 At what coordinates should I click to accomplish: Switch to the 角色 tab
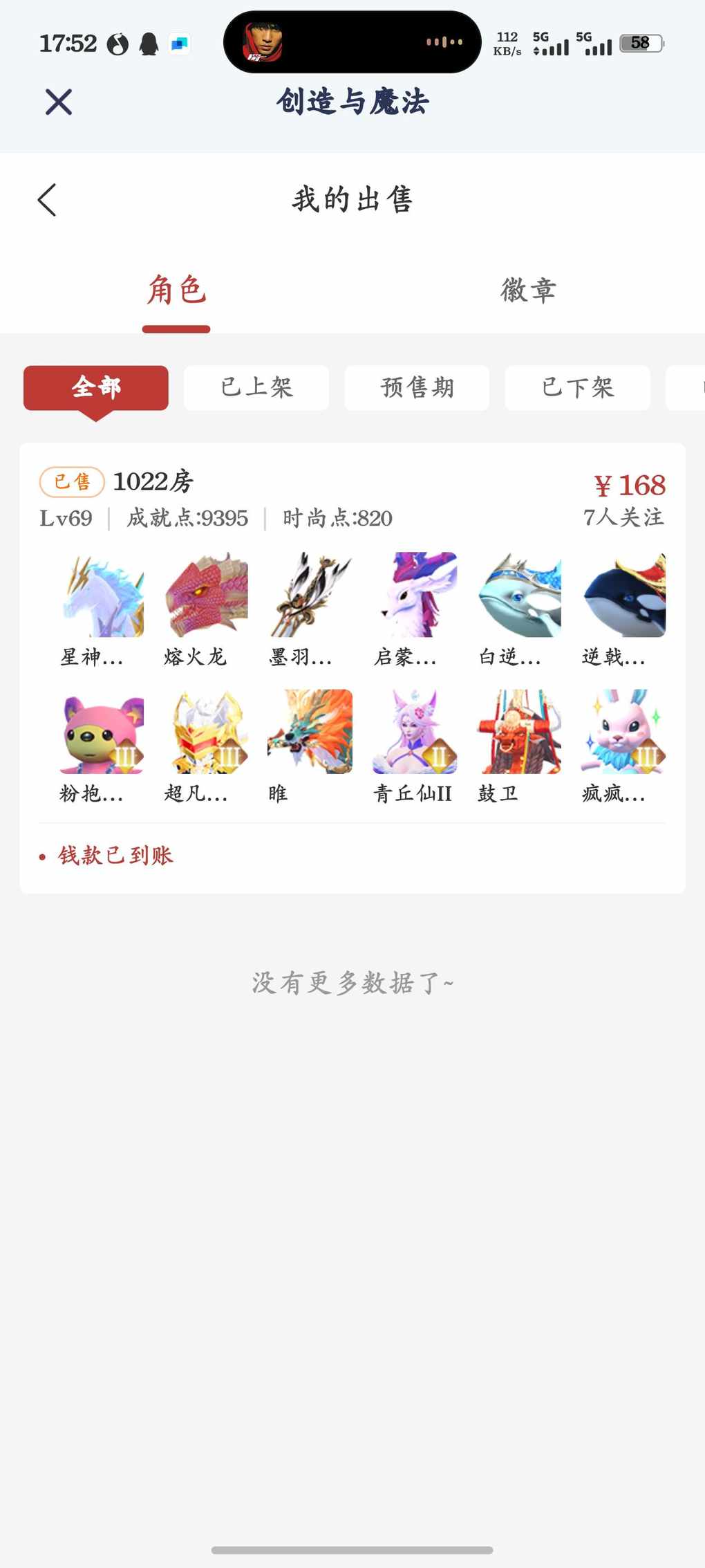pyautogui.click(x=176, y=290)
